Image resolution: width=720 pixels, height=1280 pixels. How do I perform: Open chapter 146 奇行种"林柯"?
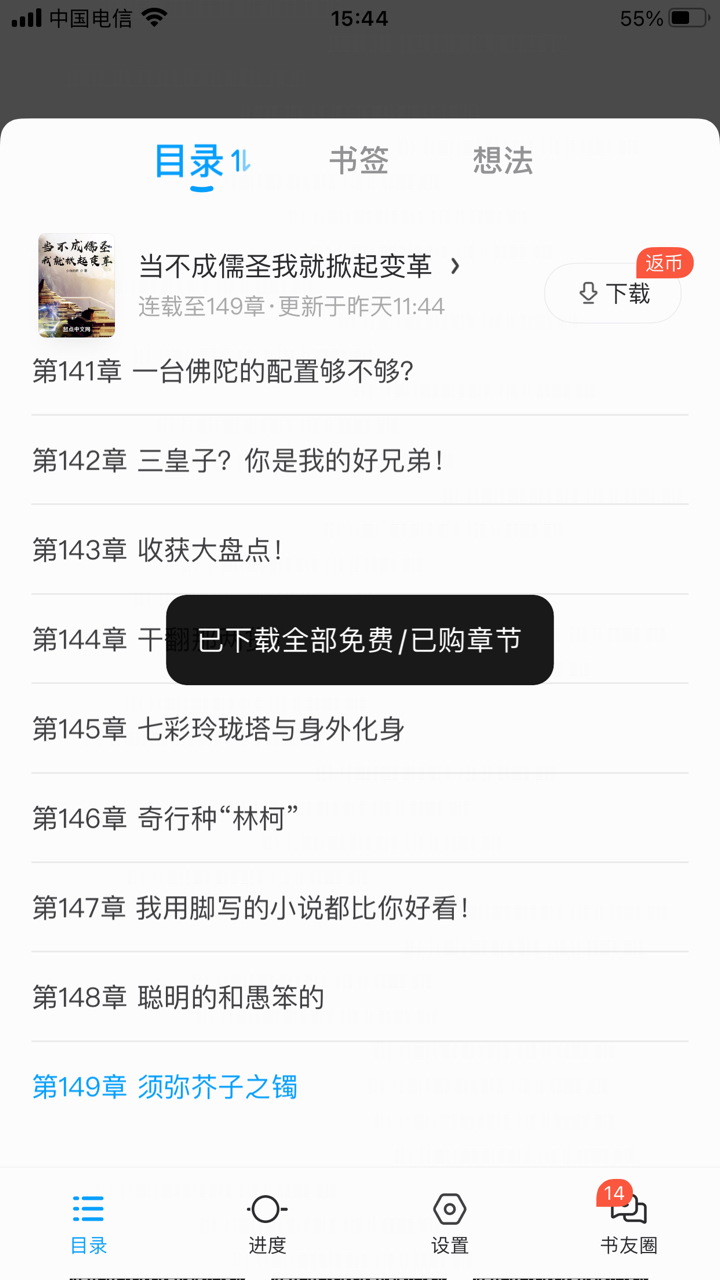click(166, 818)
